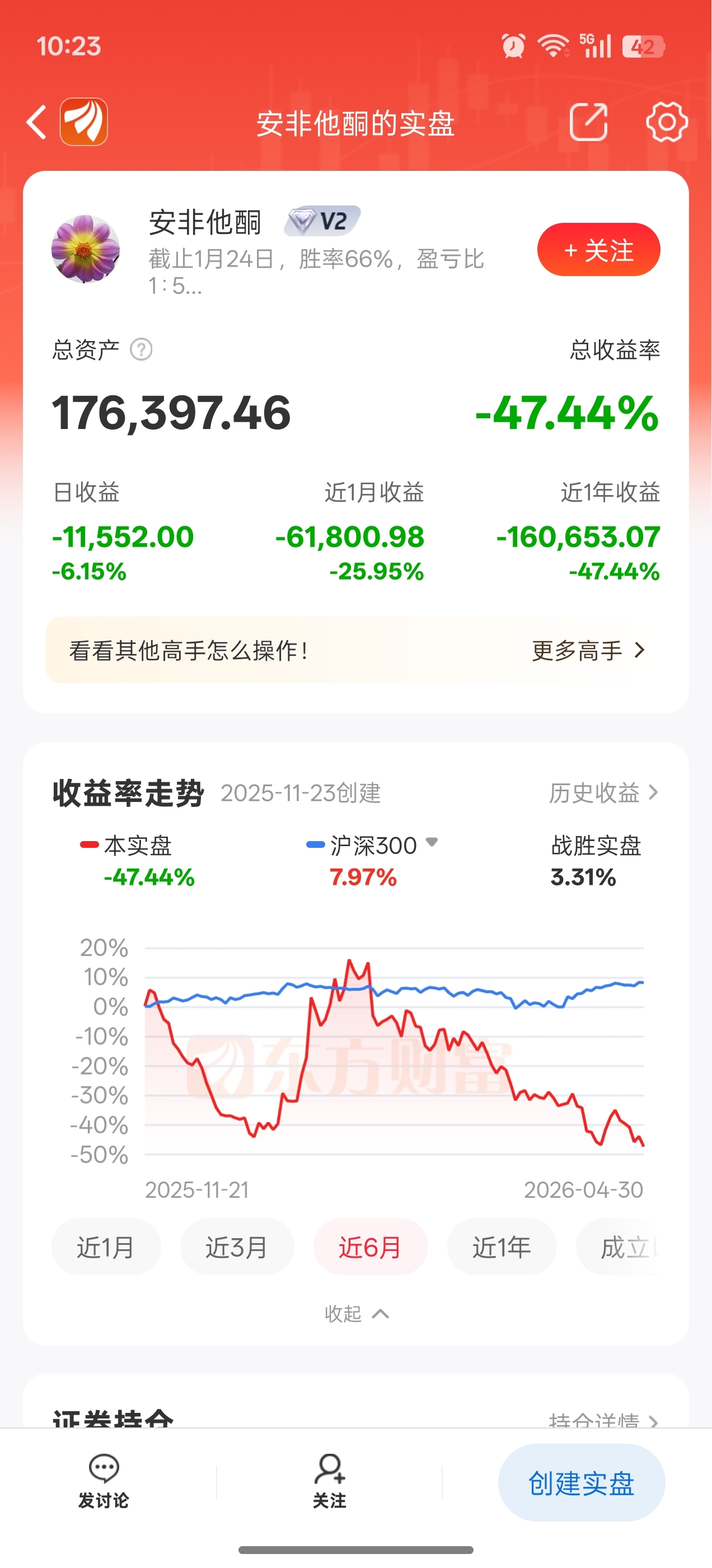The image size is (712, 1568).
Task: Collapse the chart with 收起
Action: pos(357,1314)
